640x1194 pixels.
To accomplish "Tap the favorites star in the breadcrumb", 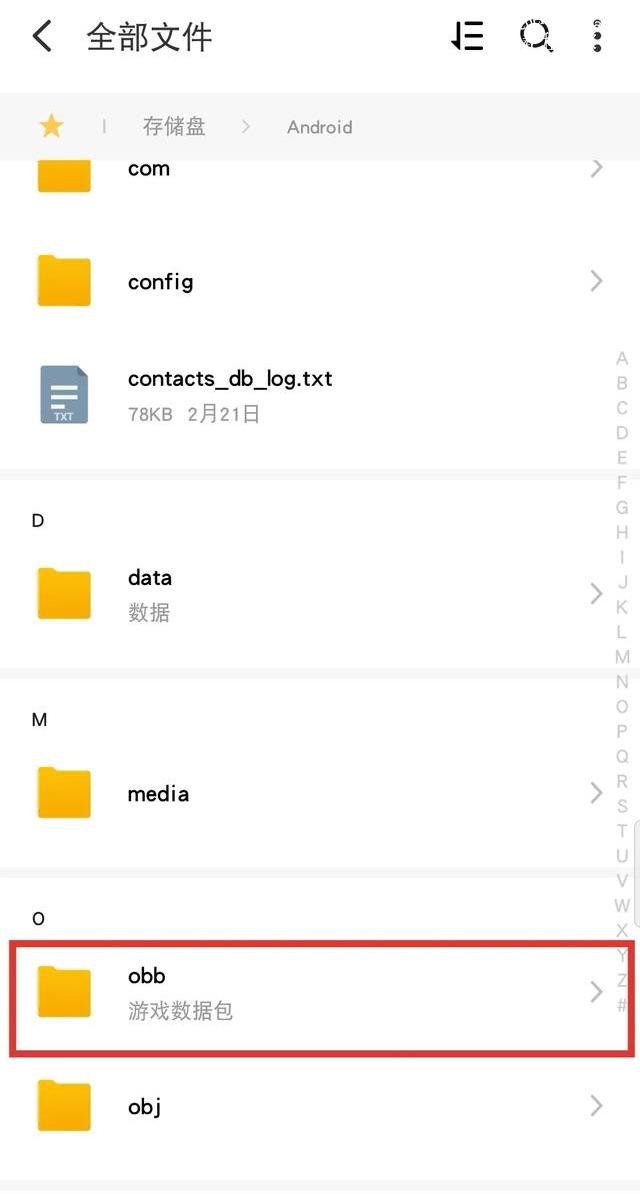I will [50, 126].
